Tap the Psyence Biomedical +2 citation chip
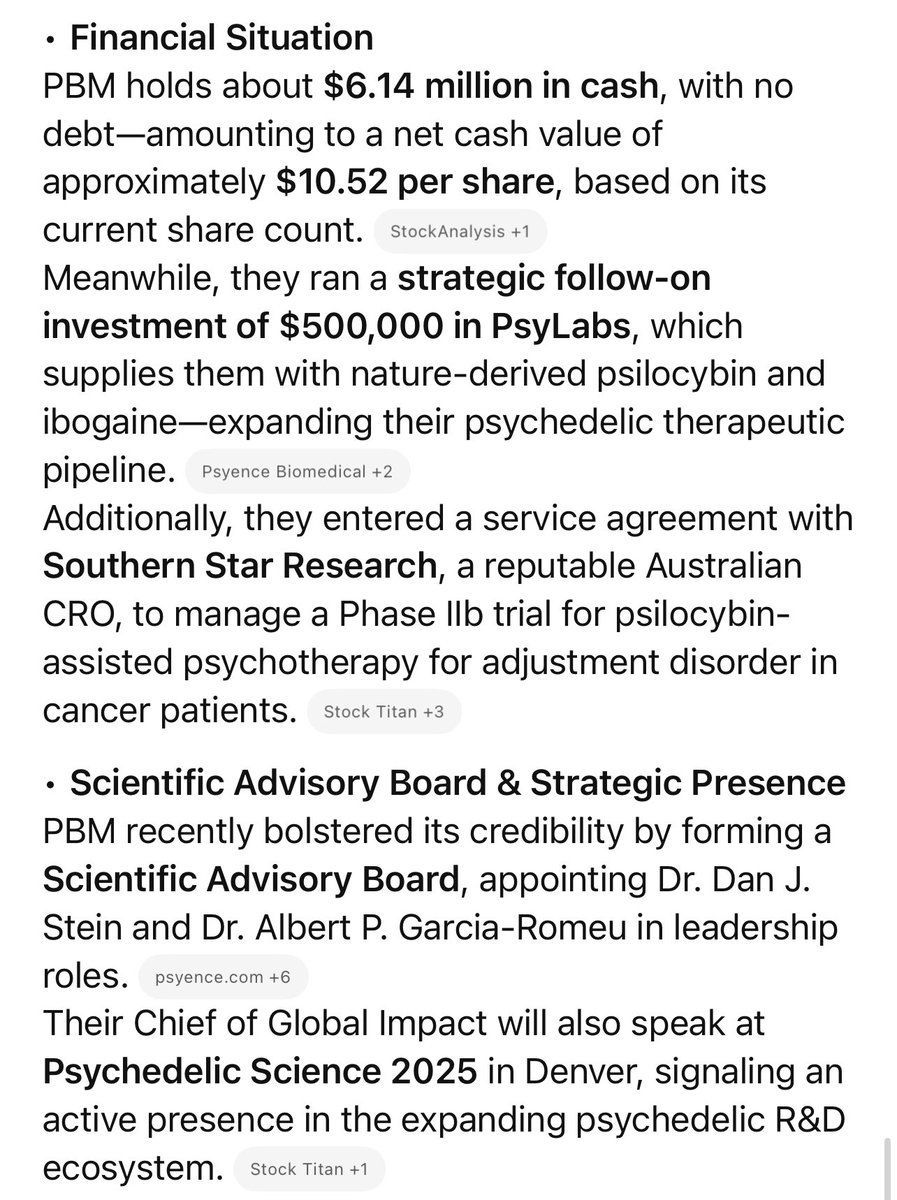Screen dimensions: 897x1200 298,472
